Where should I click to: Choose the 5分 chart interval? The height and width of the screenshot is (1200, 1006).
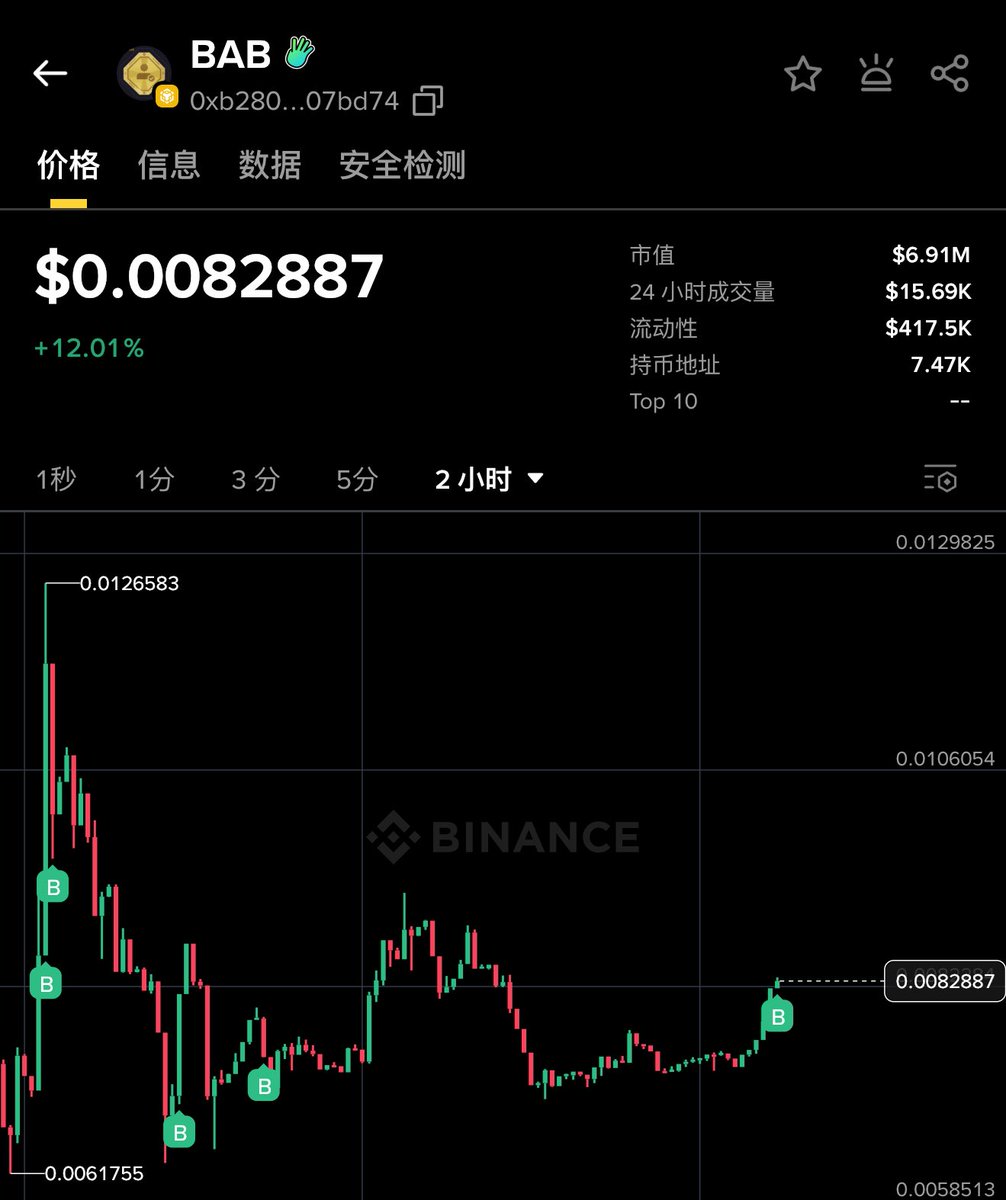(357, 480)
